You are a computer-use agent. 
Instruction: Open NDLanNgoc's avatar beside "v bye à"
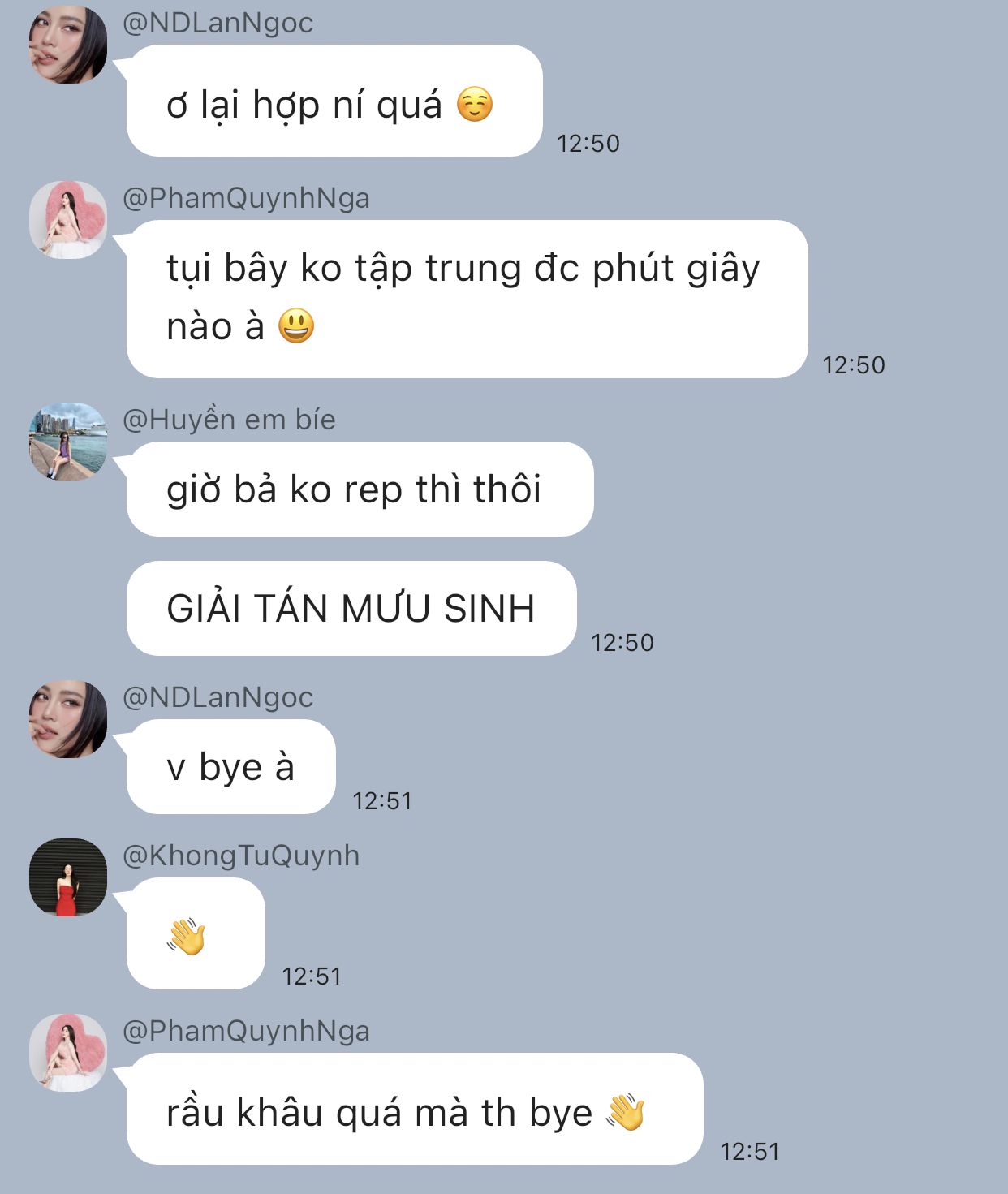pos(68,719)
